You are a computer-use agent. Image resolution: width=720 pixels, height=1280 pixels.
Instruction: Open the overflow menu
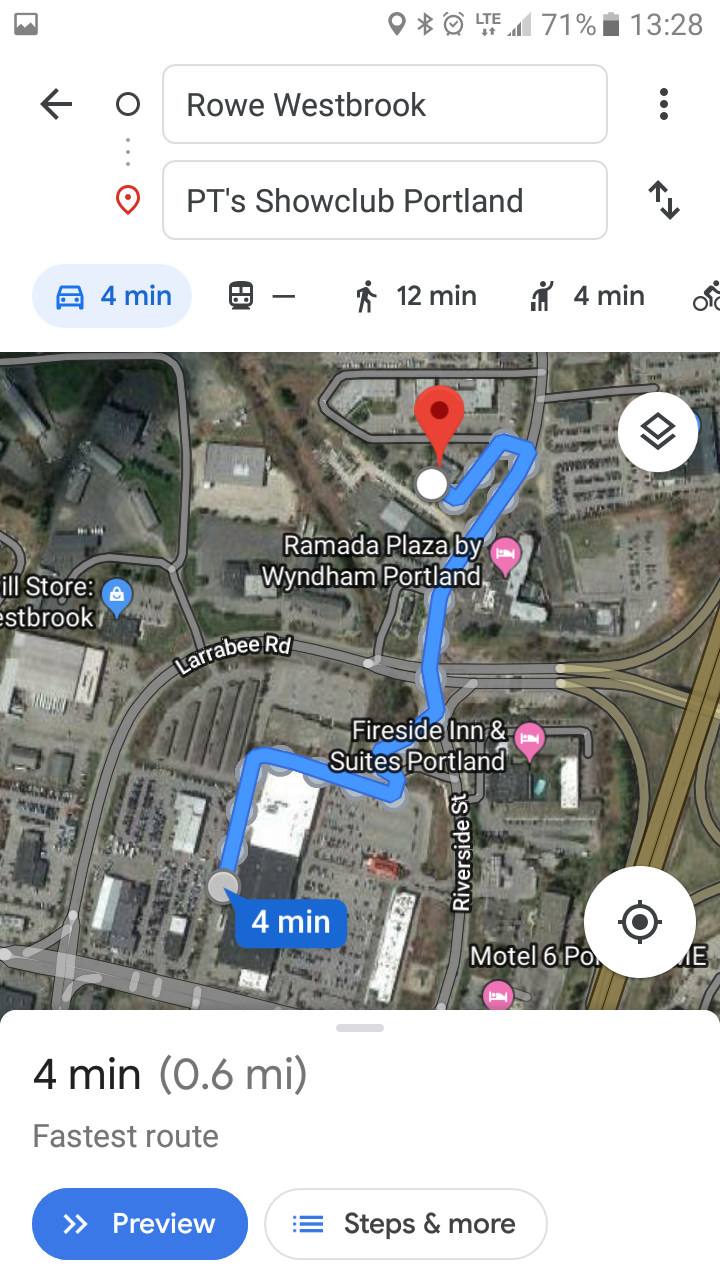tap(663, 105)
